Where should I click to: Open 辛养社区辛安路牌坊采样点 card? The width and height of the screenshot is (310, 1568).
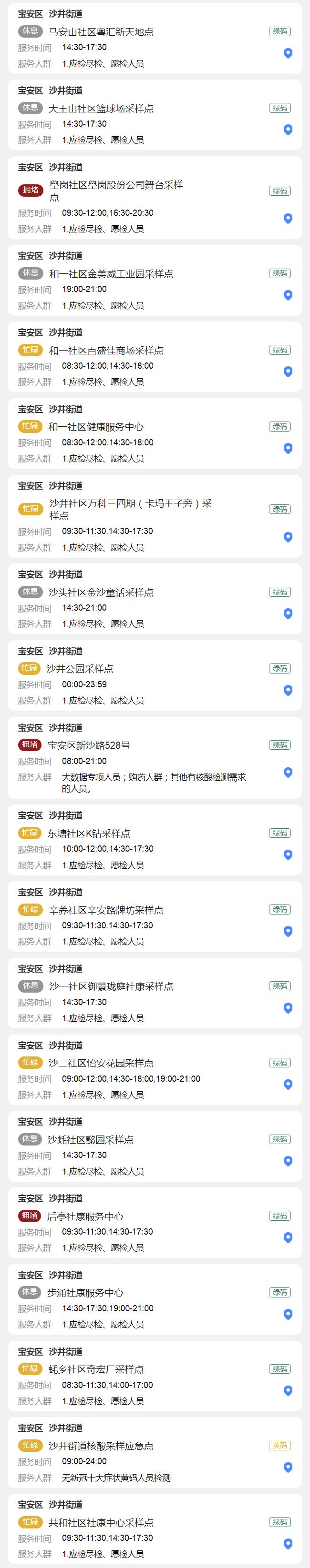[x=106, y=910]
